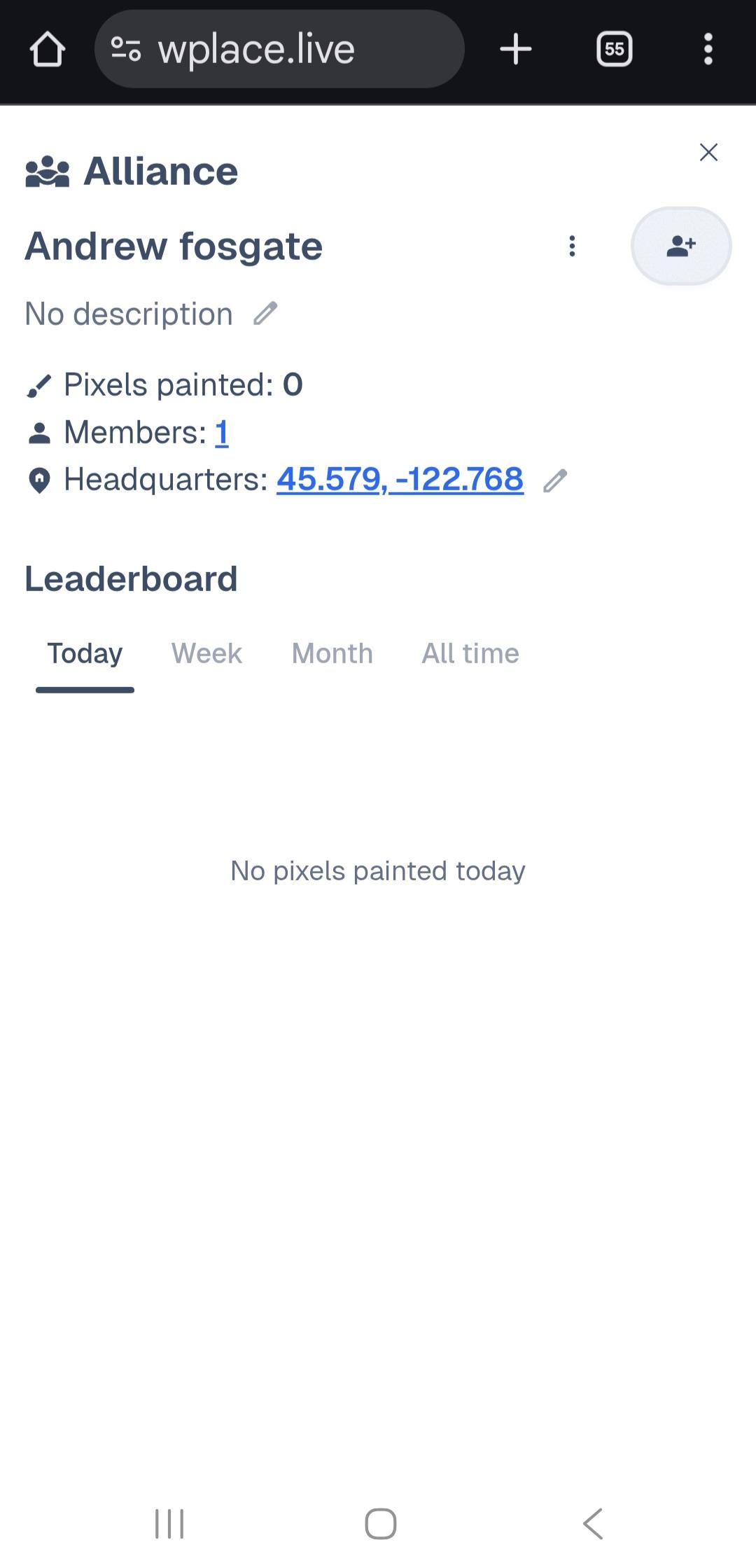
Task: Switch to the Month leaderboard tab
Action: tap(332, 653)
